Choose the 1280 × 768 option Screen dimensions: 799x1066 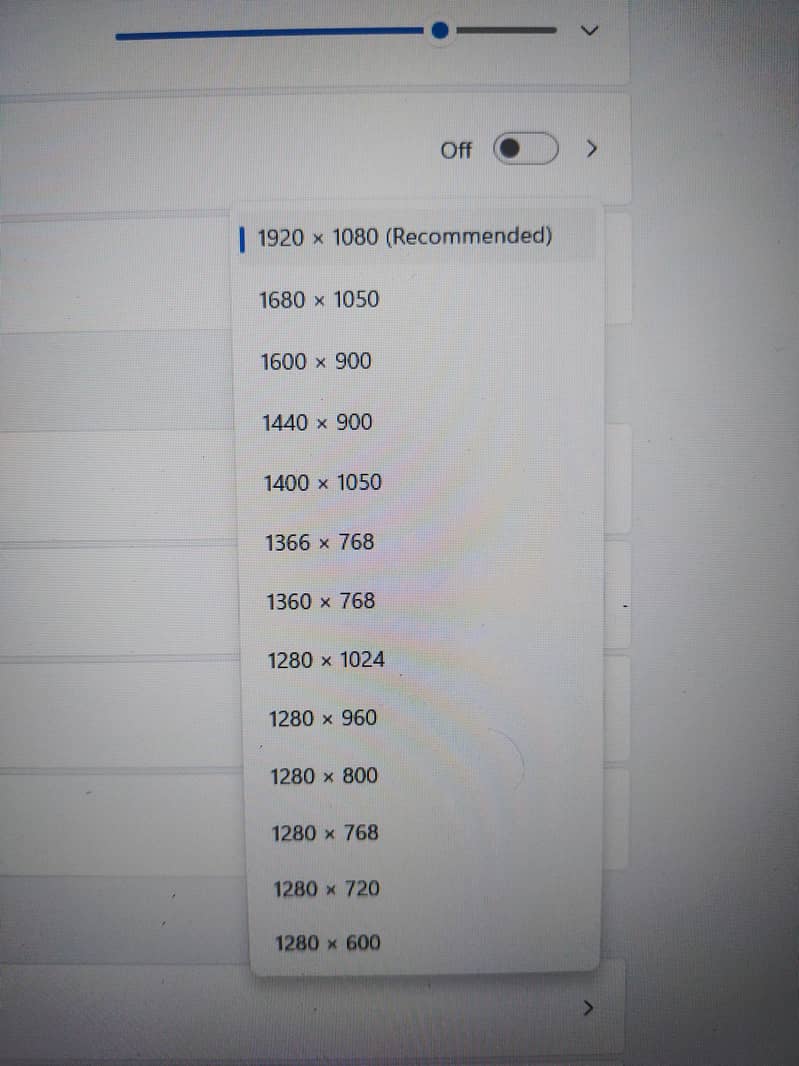(x=325, y=832)
